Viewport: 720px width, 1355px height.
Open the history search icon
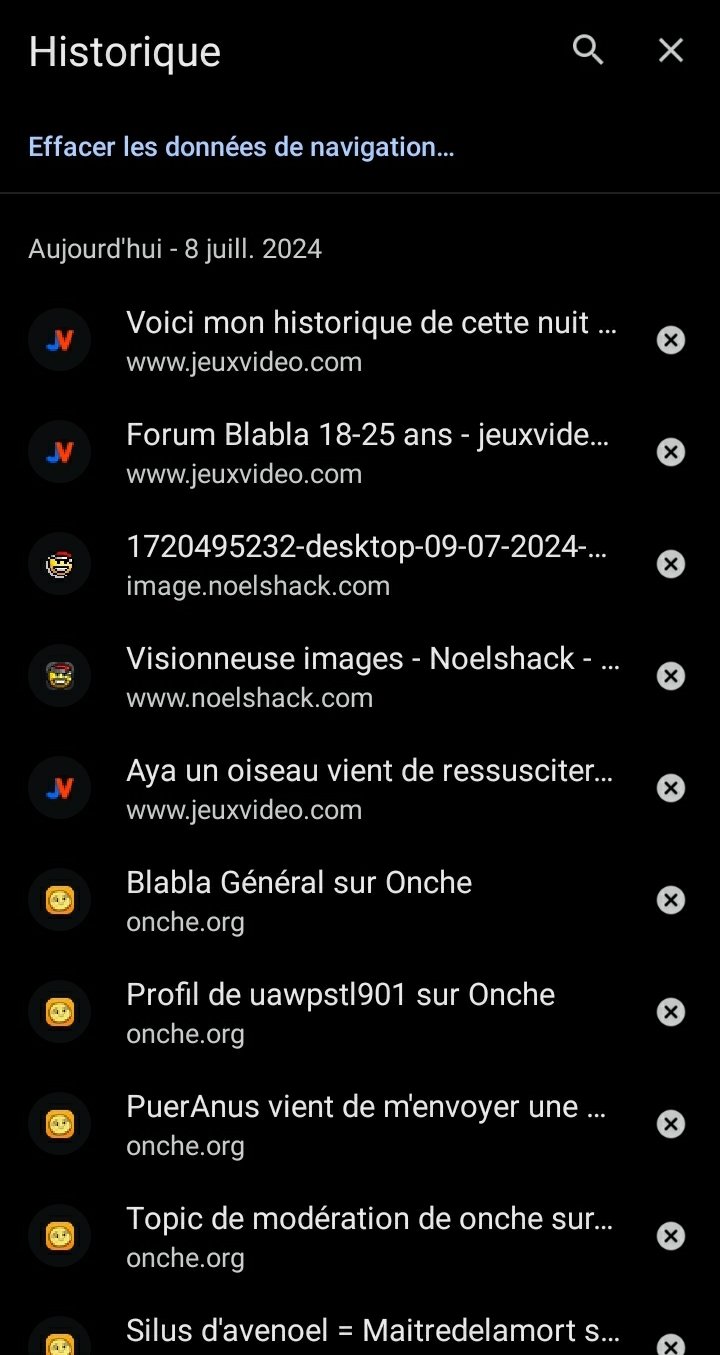[x=588, y=50]
